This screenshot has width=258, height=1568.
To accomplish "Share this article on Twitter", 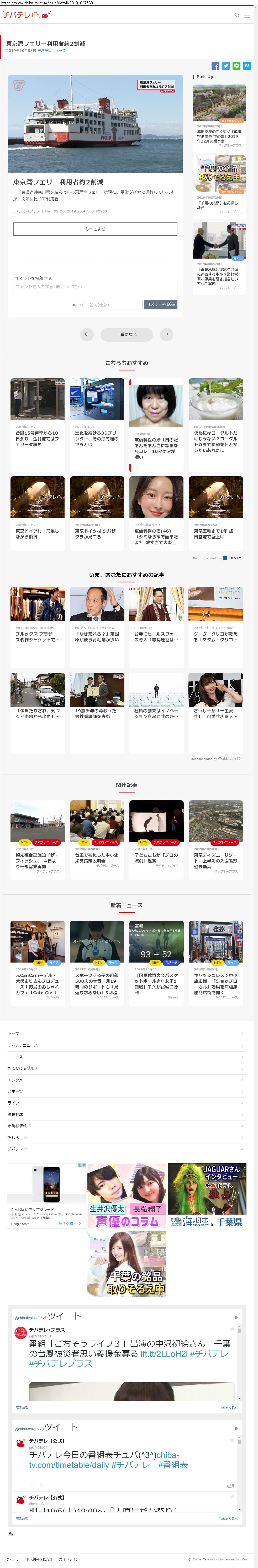I will coord(226,66).
